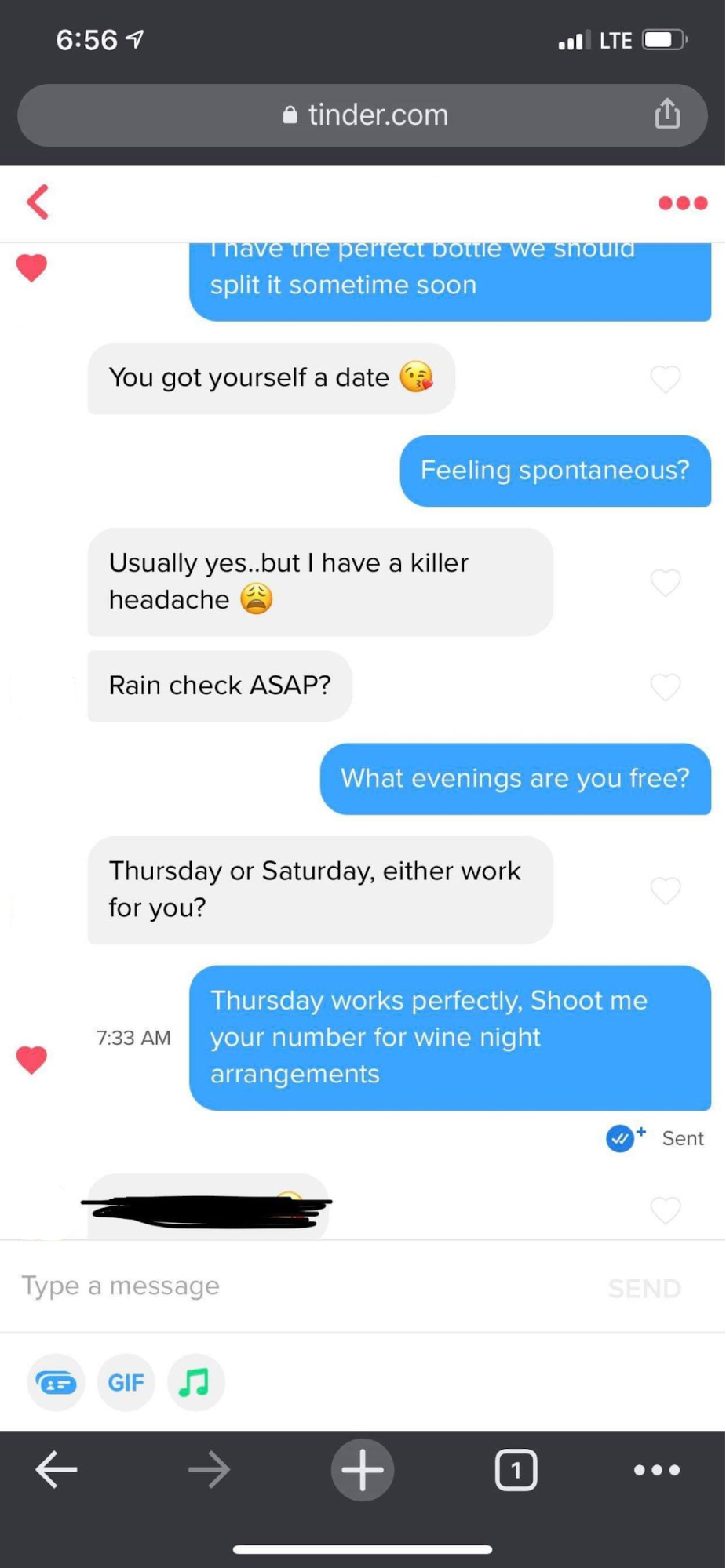Navigate back in the browser
726x1568 pixels.
57,1469
